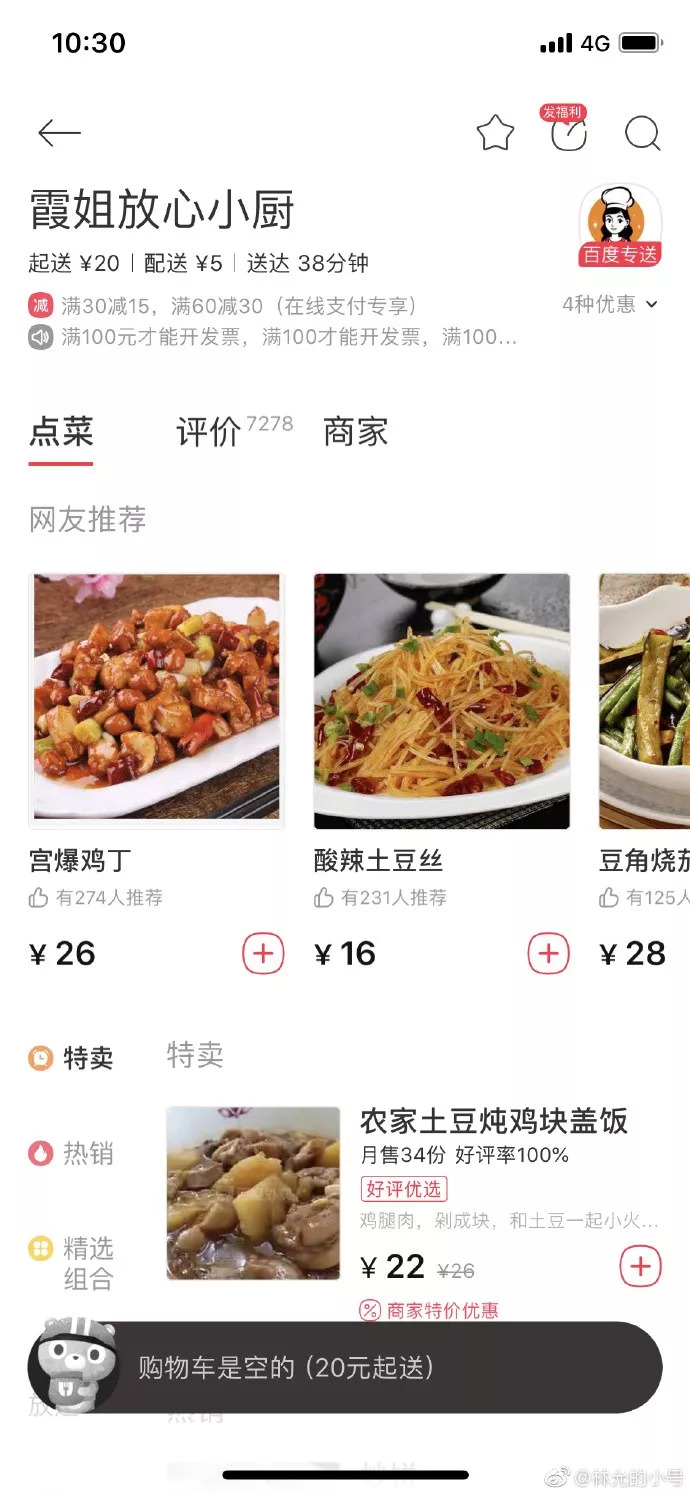View the 宫爆鸡丁 dish photo
This screenshot has height=1494, width=690.
coord(157,700)
